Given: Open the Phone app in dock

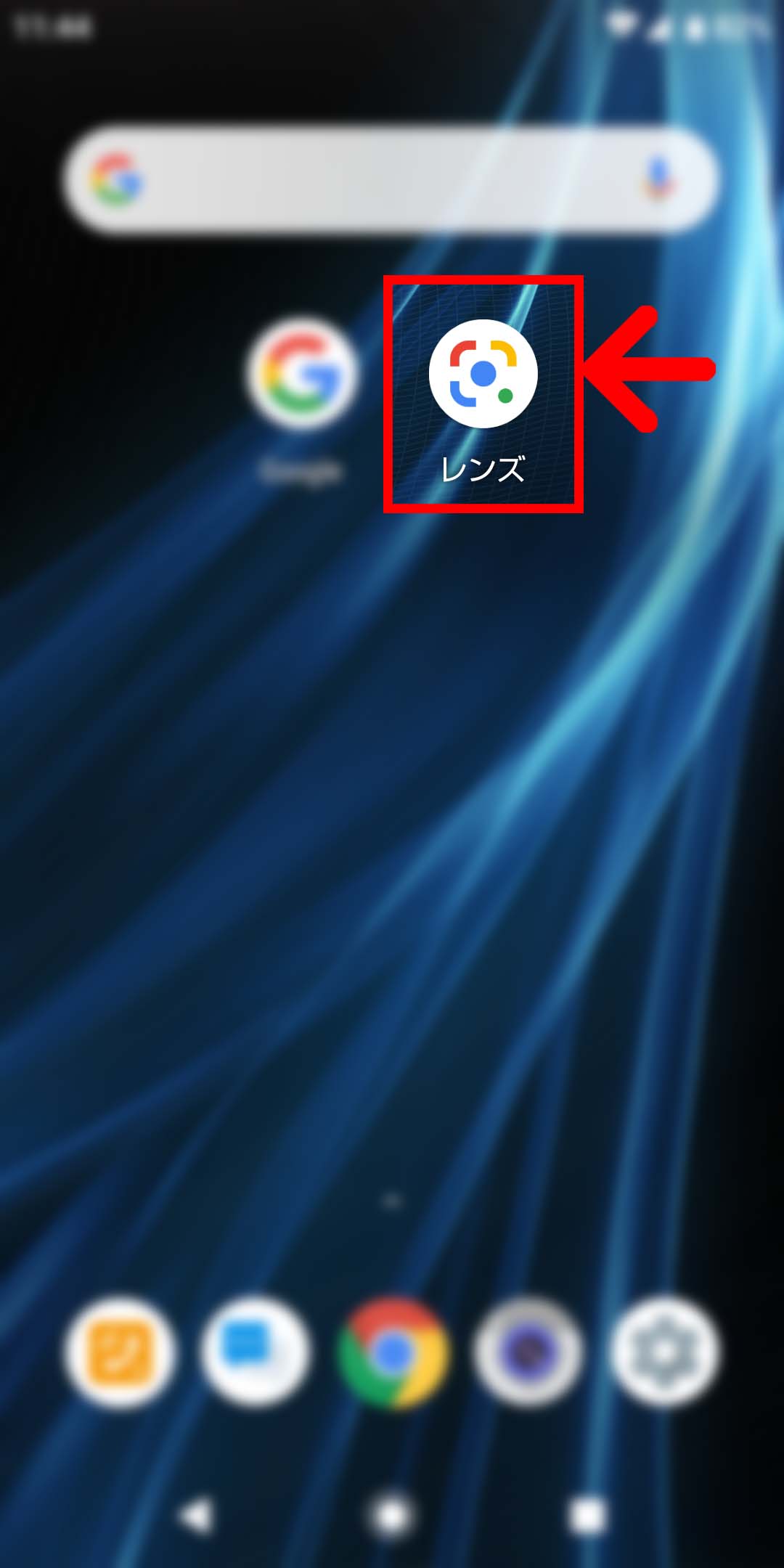Looking at the screenshot, I should [120, 1352].
